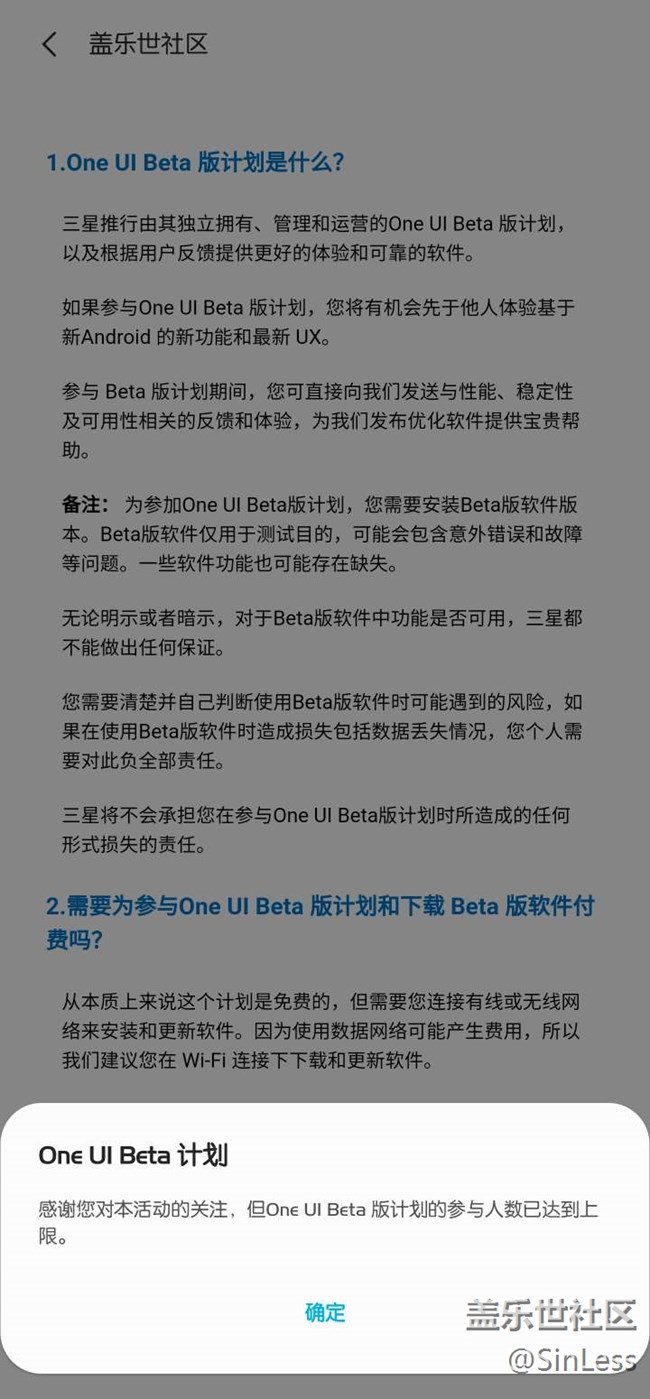Go back using the top-left arrow
Image resolution: width=650 pixels, height=1399 pixels.
[49, 44]
